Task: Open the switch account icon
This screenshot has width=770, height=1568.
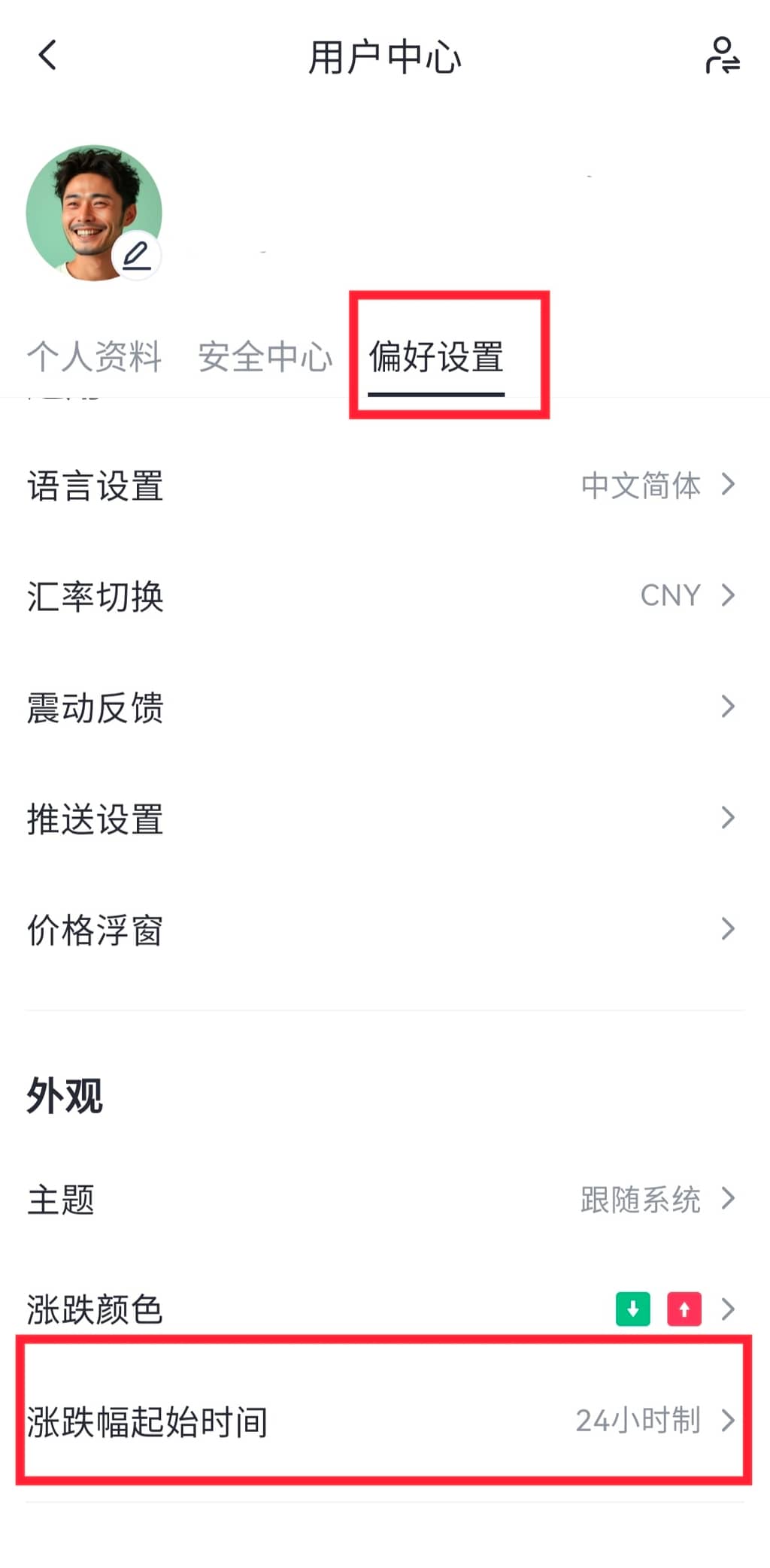Action: [x=722, y=56]
